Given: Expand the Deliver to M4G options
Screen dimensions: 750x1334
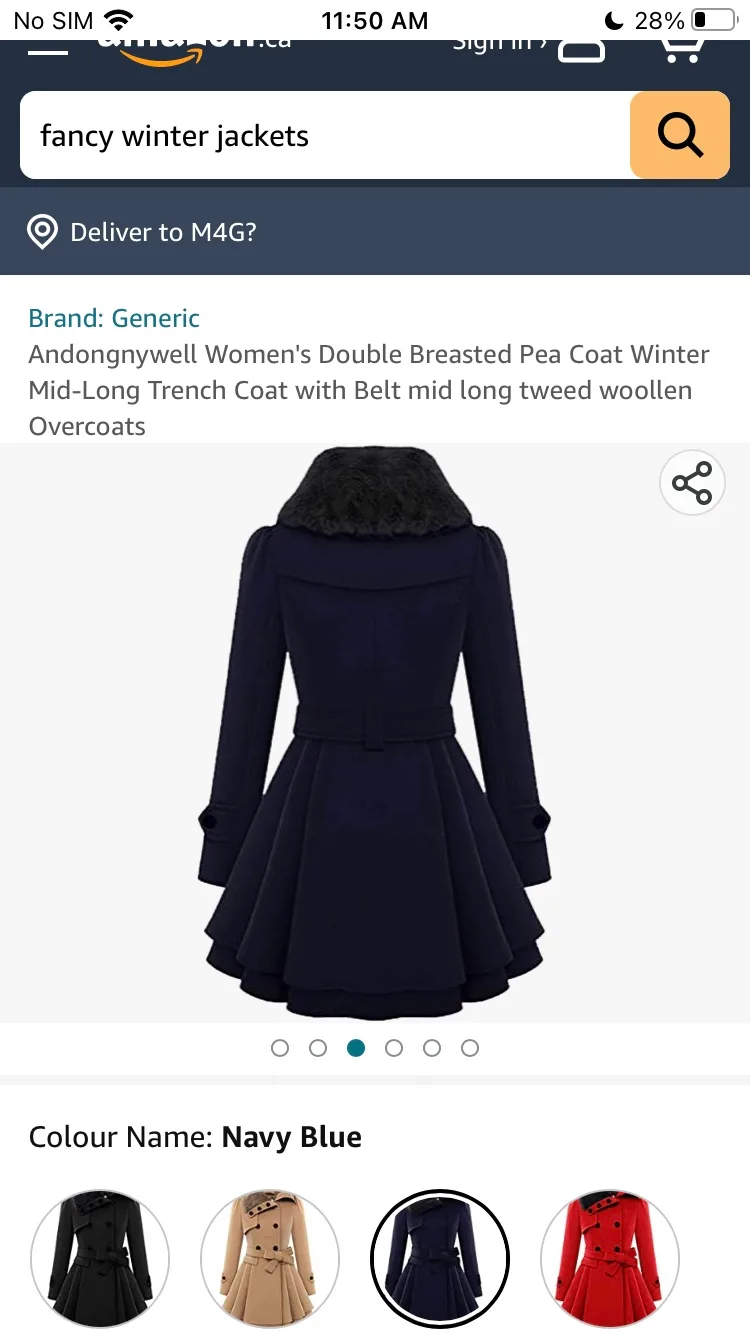Looking at the screenshot, I should click(x=163, y=231).
